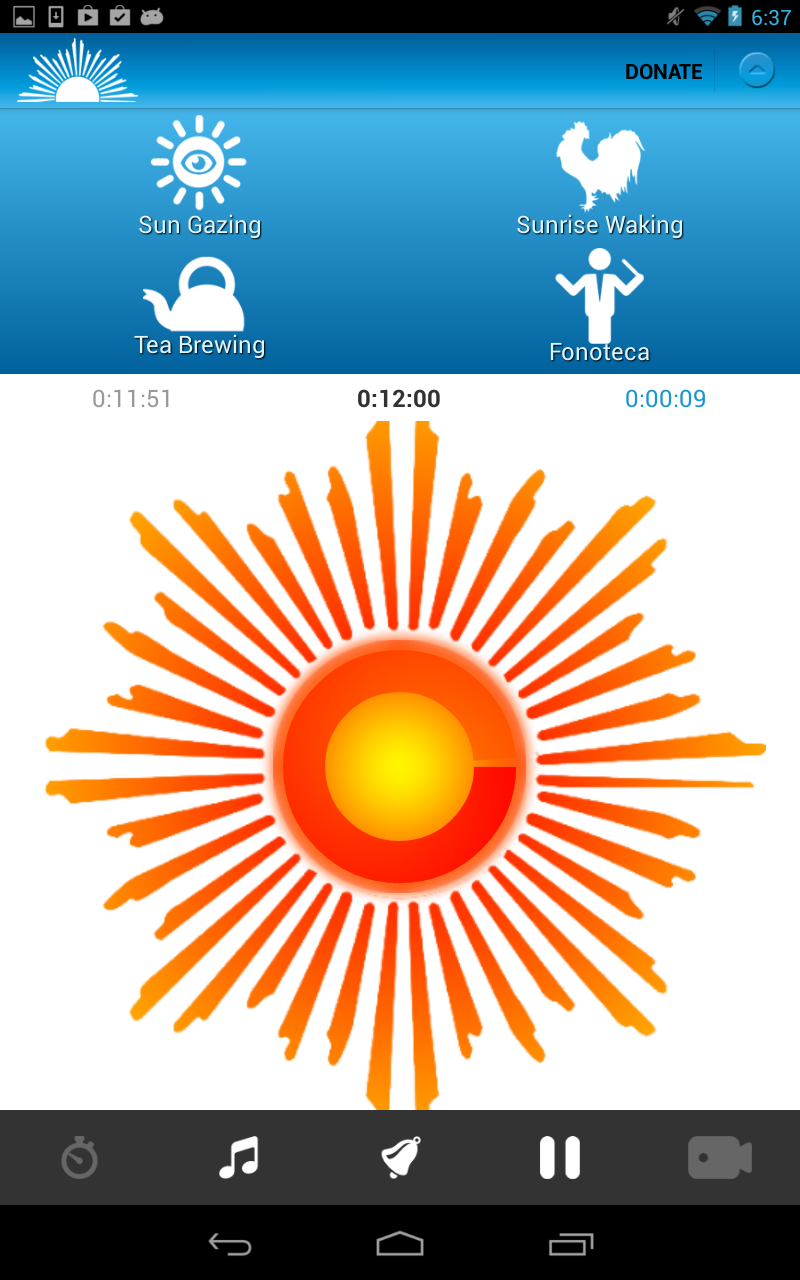Go back using the system back button

[230, 1244]
